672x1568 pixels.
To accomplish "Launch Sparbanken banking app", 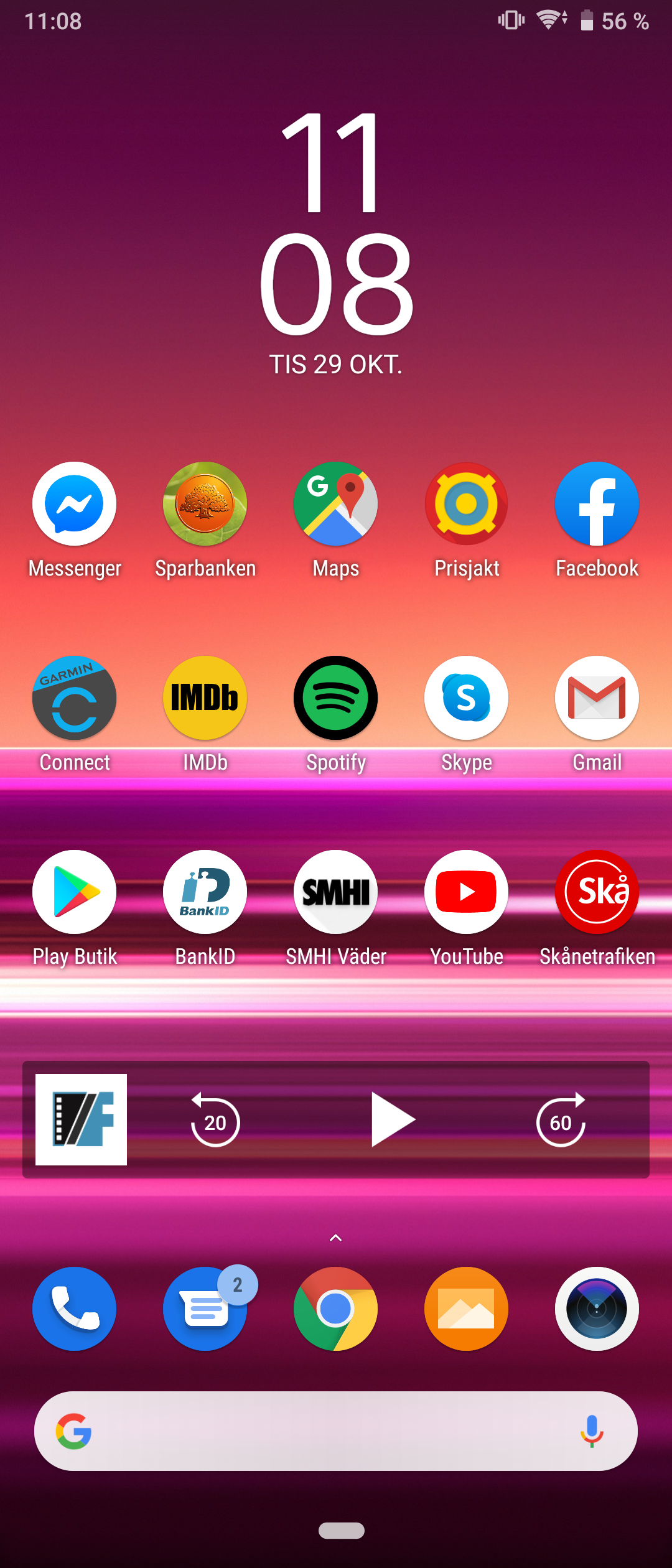I will pos(205,504).
